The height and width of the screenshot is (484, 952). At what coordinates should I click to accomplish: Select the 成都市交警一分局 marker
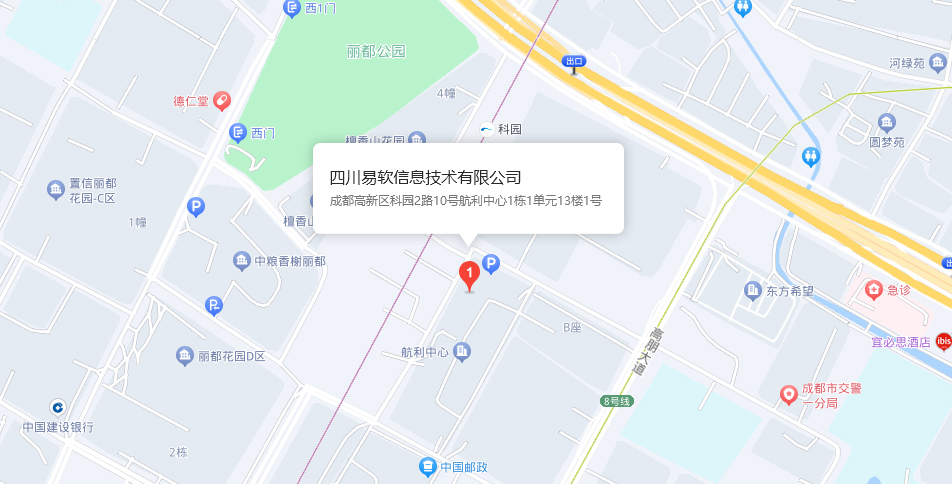(x=789, y=394)
